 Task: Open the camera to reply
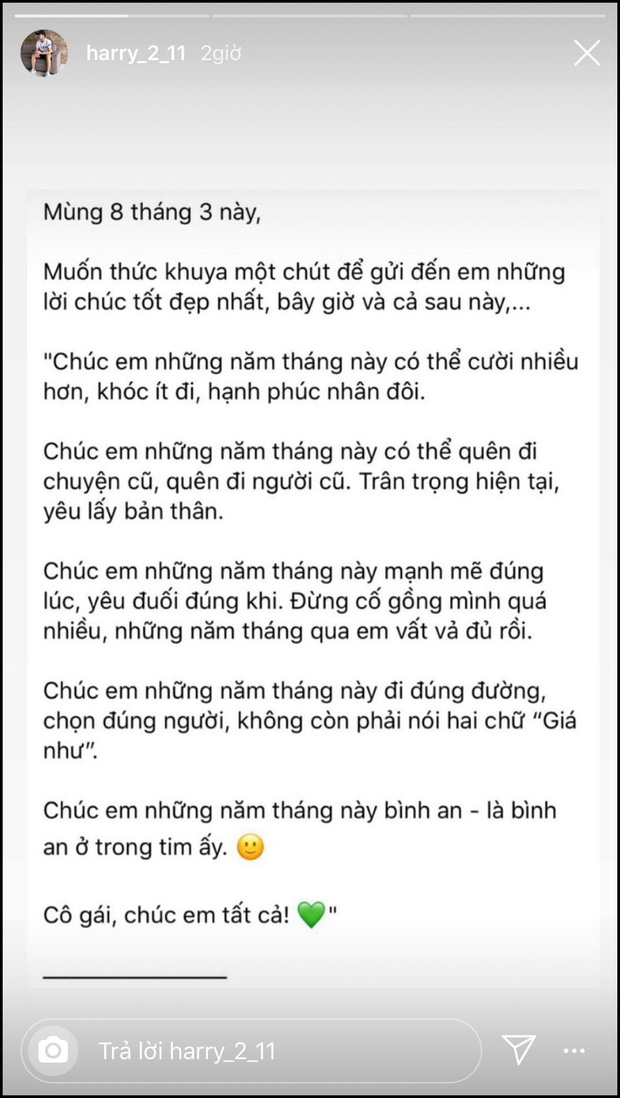[52, 1050]
